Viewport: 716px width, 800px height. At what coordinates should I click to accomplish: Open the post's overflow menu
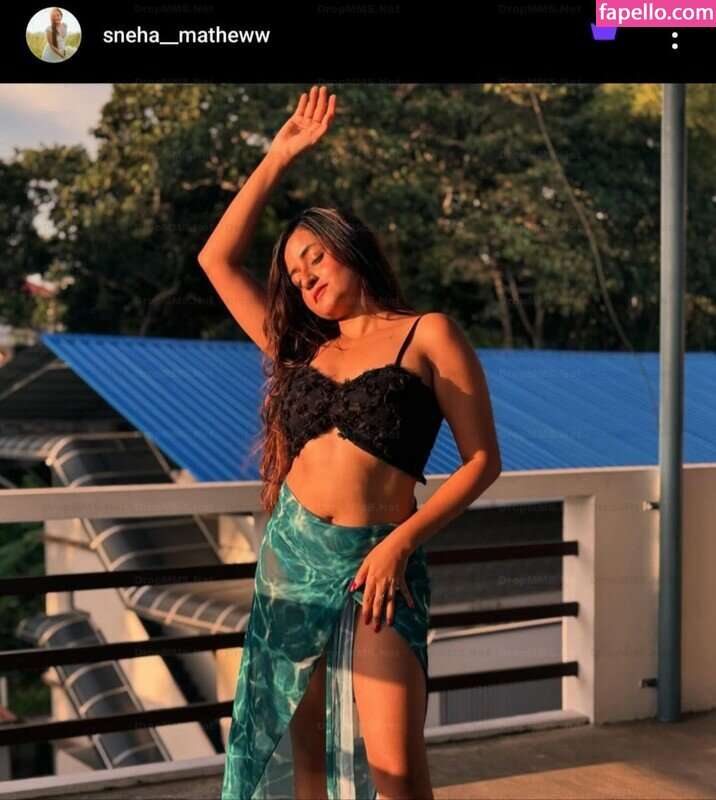coord(674,40)
